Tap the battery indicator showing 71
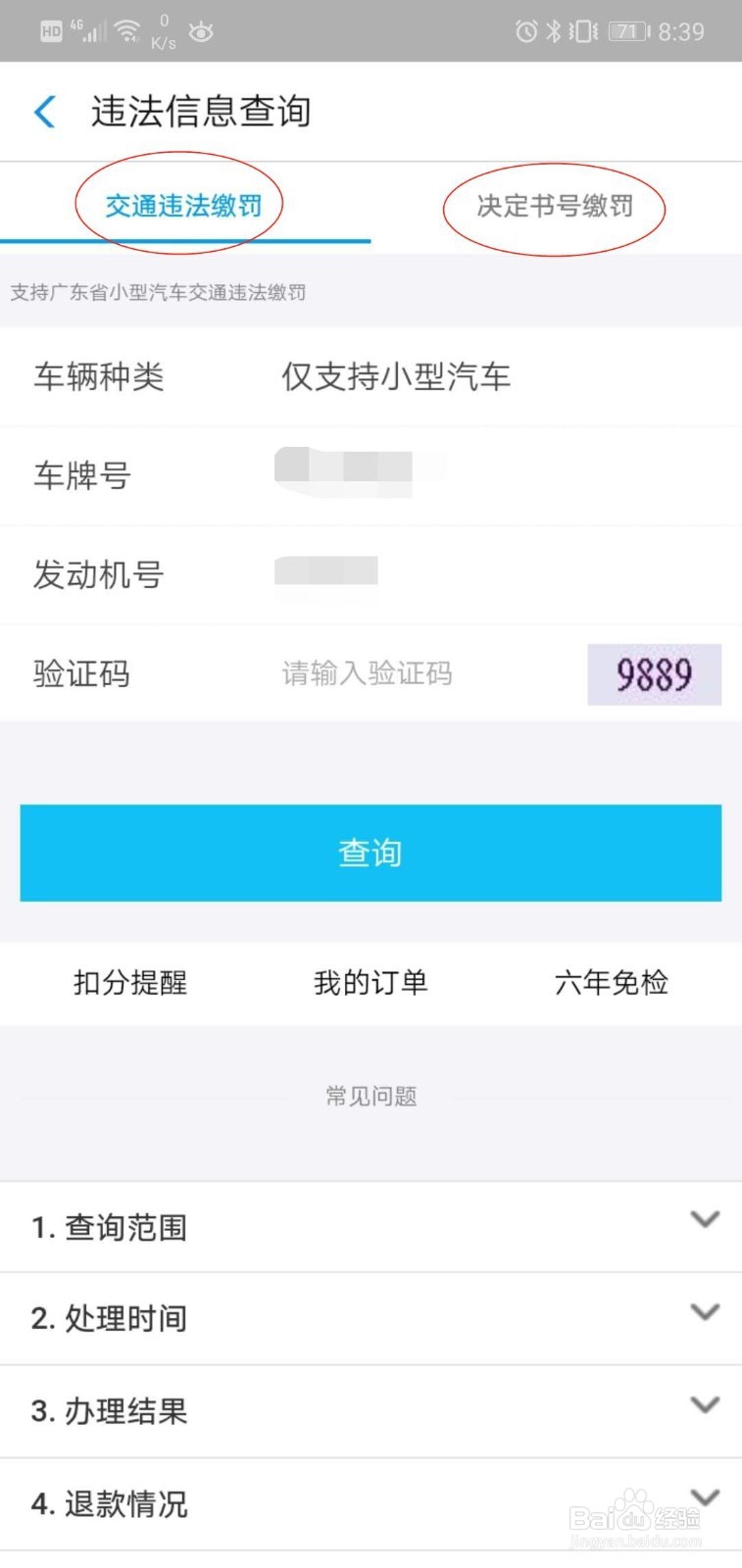This screenshot has height=1568, width=742. [x=628, y=30]
